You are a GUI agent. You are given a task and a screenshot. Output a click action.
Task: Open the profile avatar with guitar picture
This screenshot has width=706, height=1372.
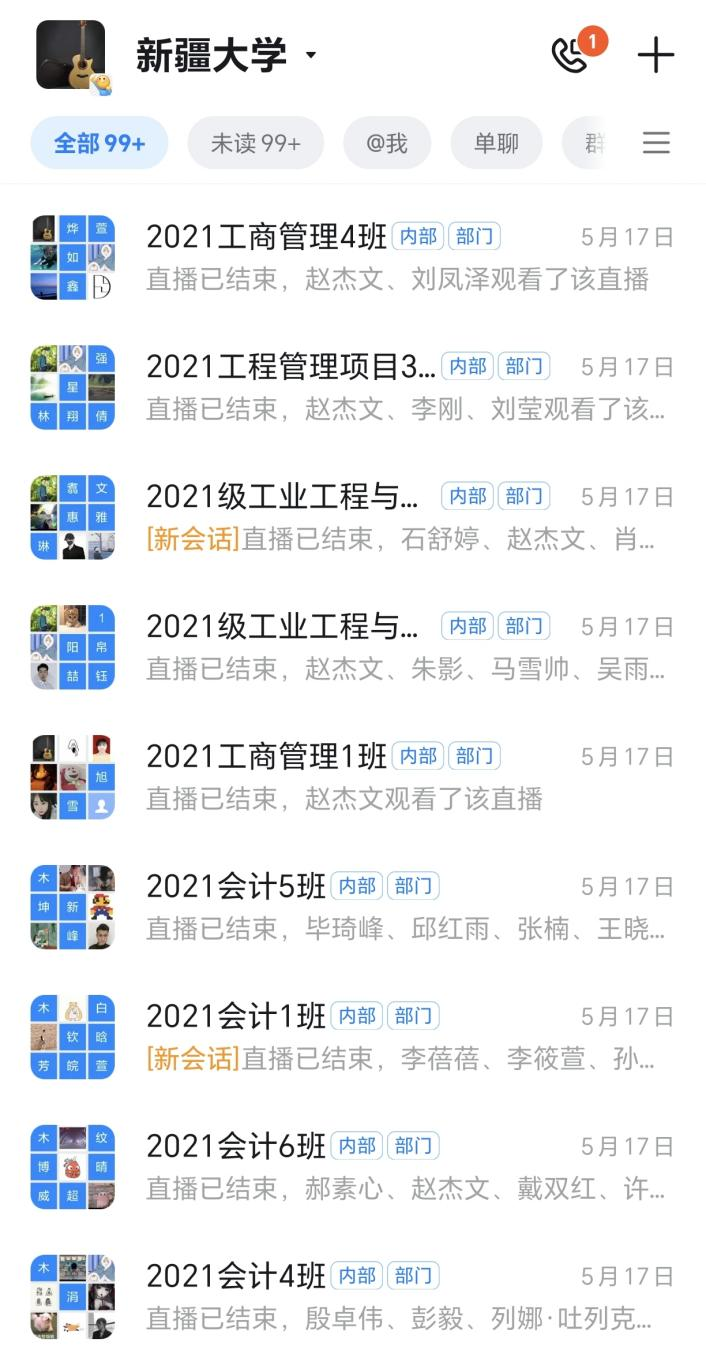click(71, 55)
